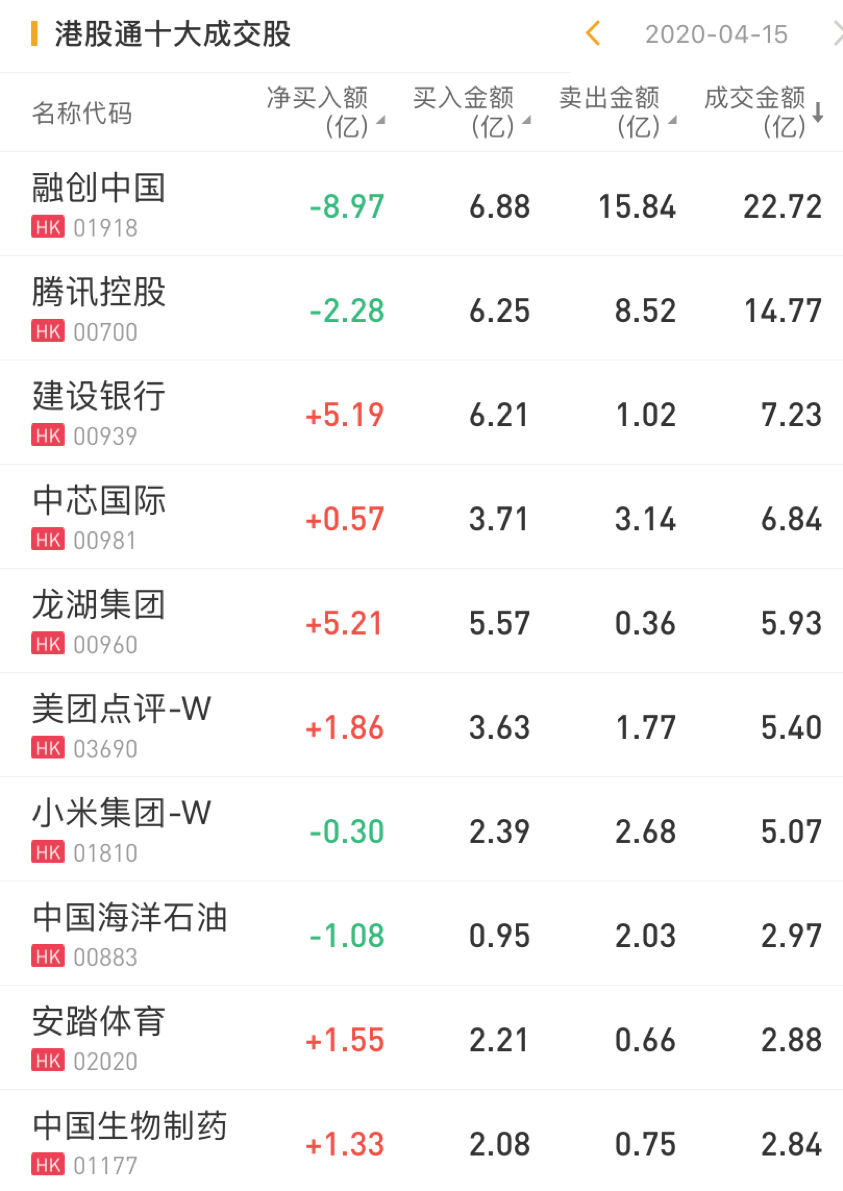
Task: Go to the previous date
Action: (x=593, y=34)
